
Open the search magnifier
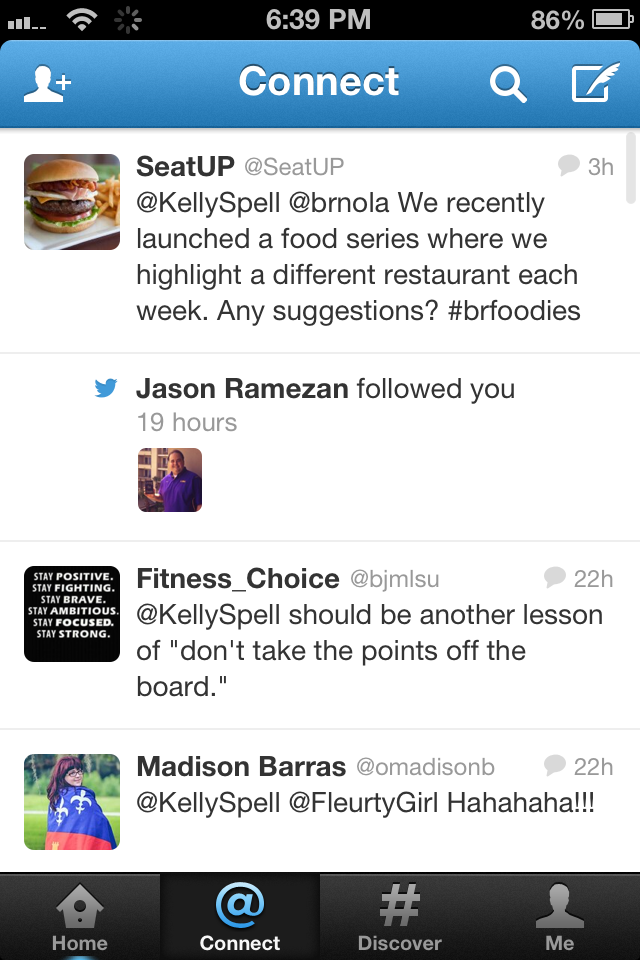click(x=507, y=84)
